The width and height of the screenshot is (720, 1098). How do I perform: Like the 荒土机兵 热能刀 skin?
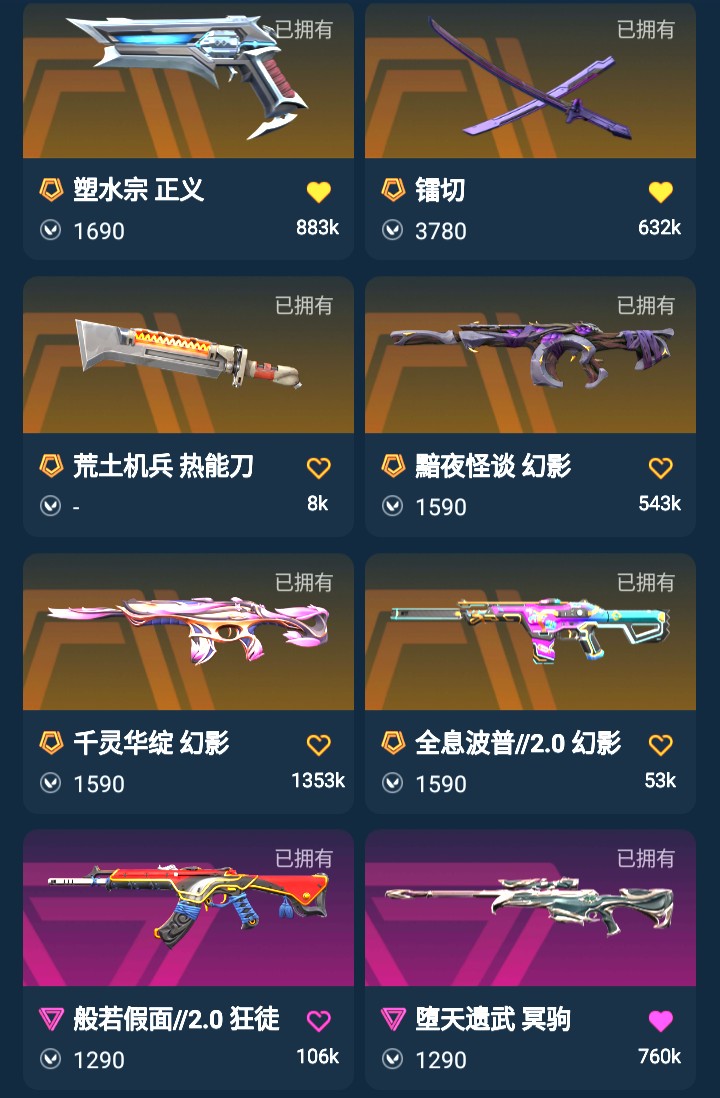[318, 468]
